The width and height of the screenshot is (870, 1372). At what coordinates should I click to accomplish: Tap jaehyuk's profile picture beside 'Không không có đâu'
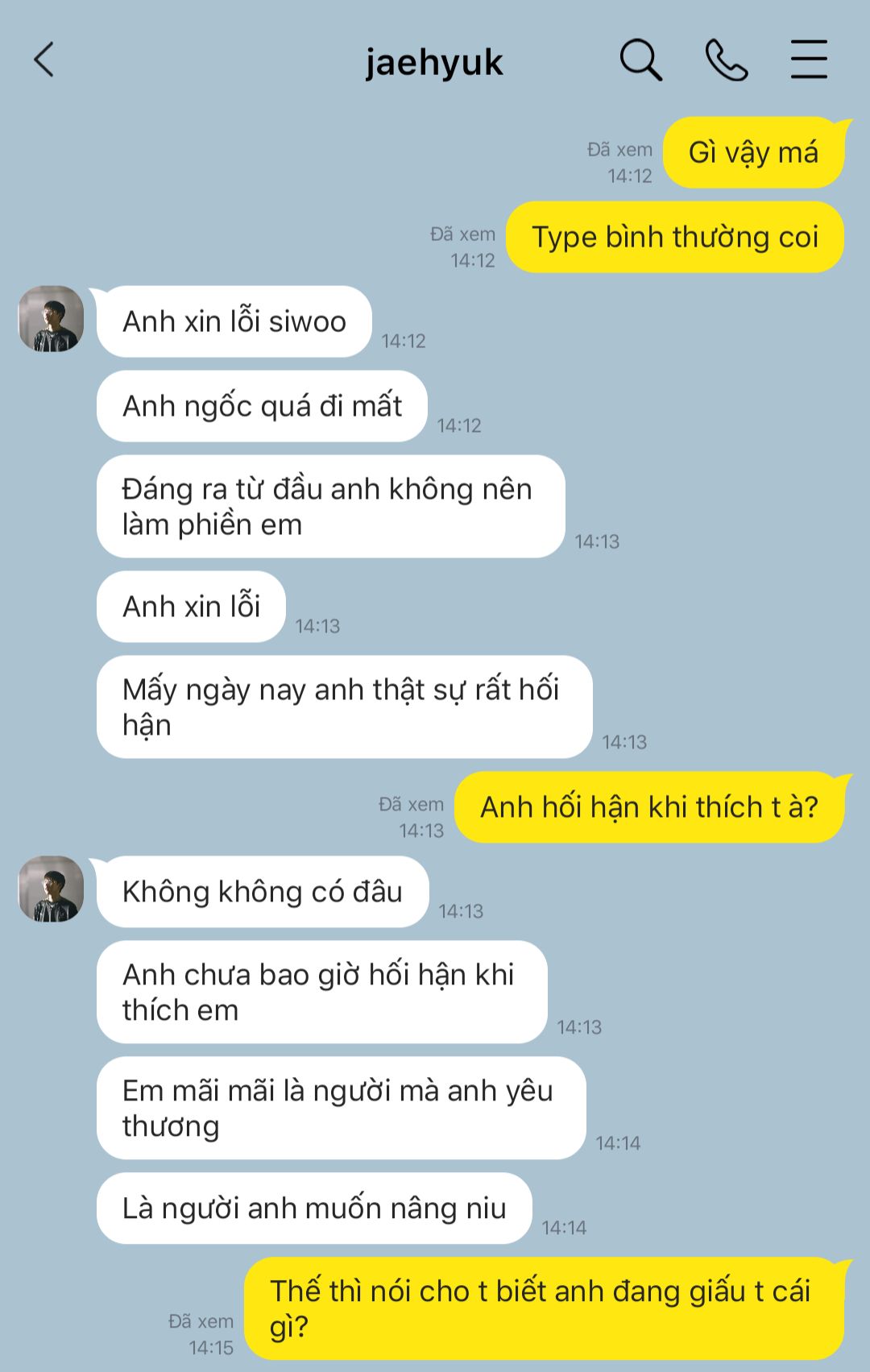(x=52, y=889)
